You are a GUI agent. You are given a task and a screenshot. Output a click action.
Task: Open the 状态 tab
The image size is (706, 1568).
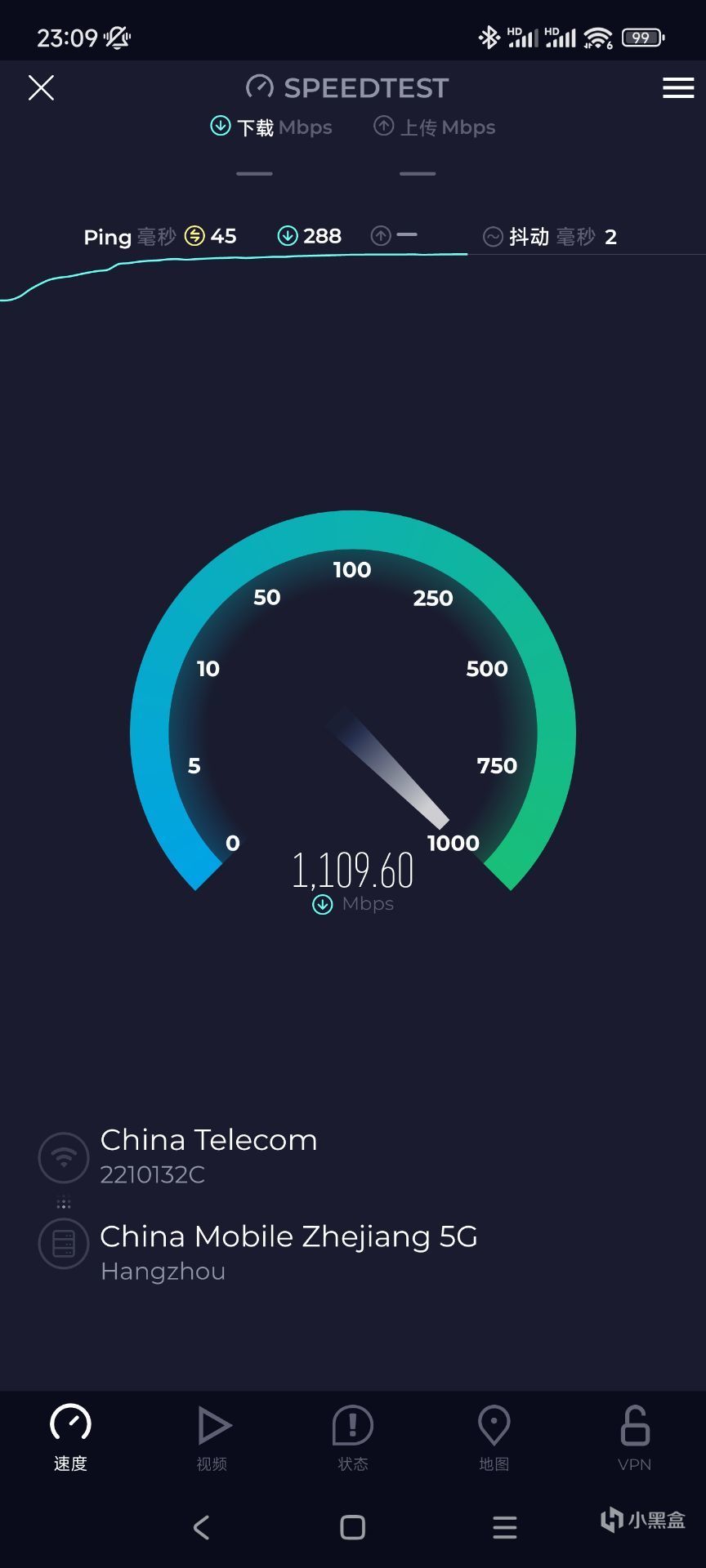coord(353,1438)
